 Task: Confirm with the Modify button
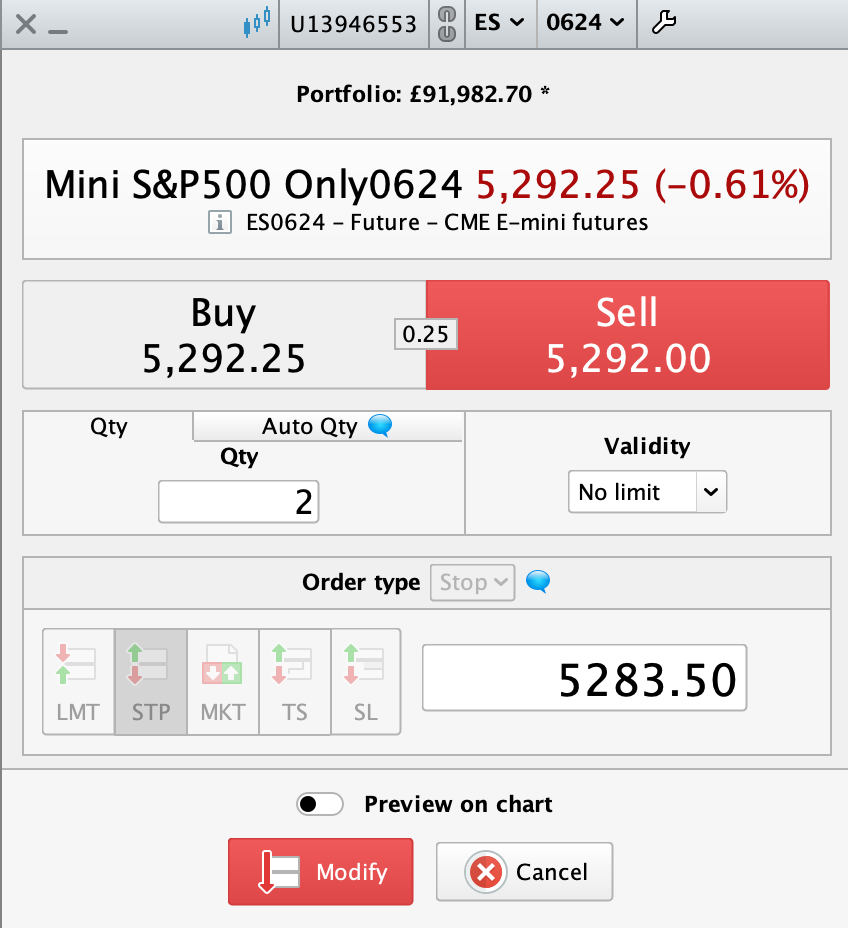click(320, 872)
